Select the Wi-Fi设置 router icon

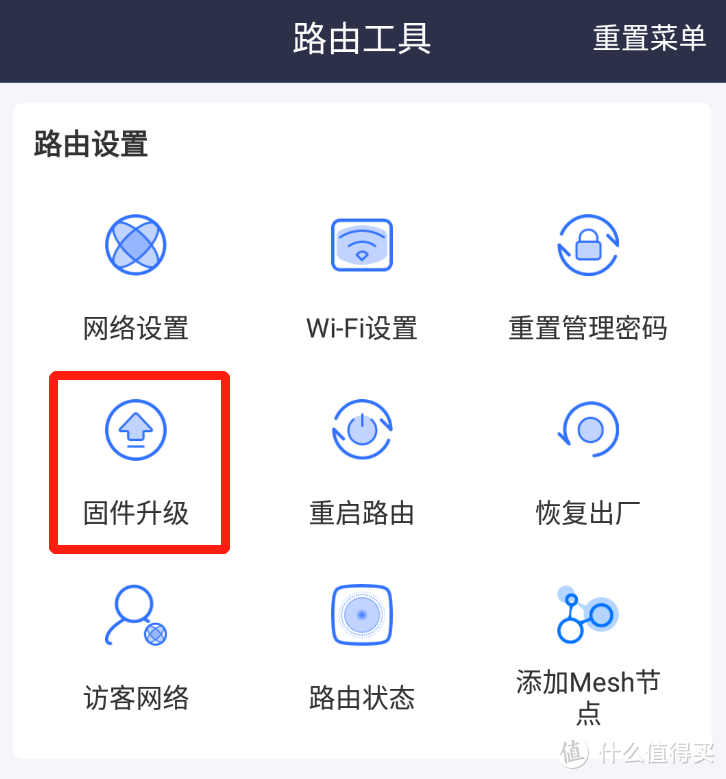pos(361,244)
